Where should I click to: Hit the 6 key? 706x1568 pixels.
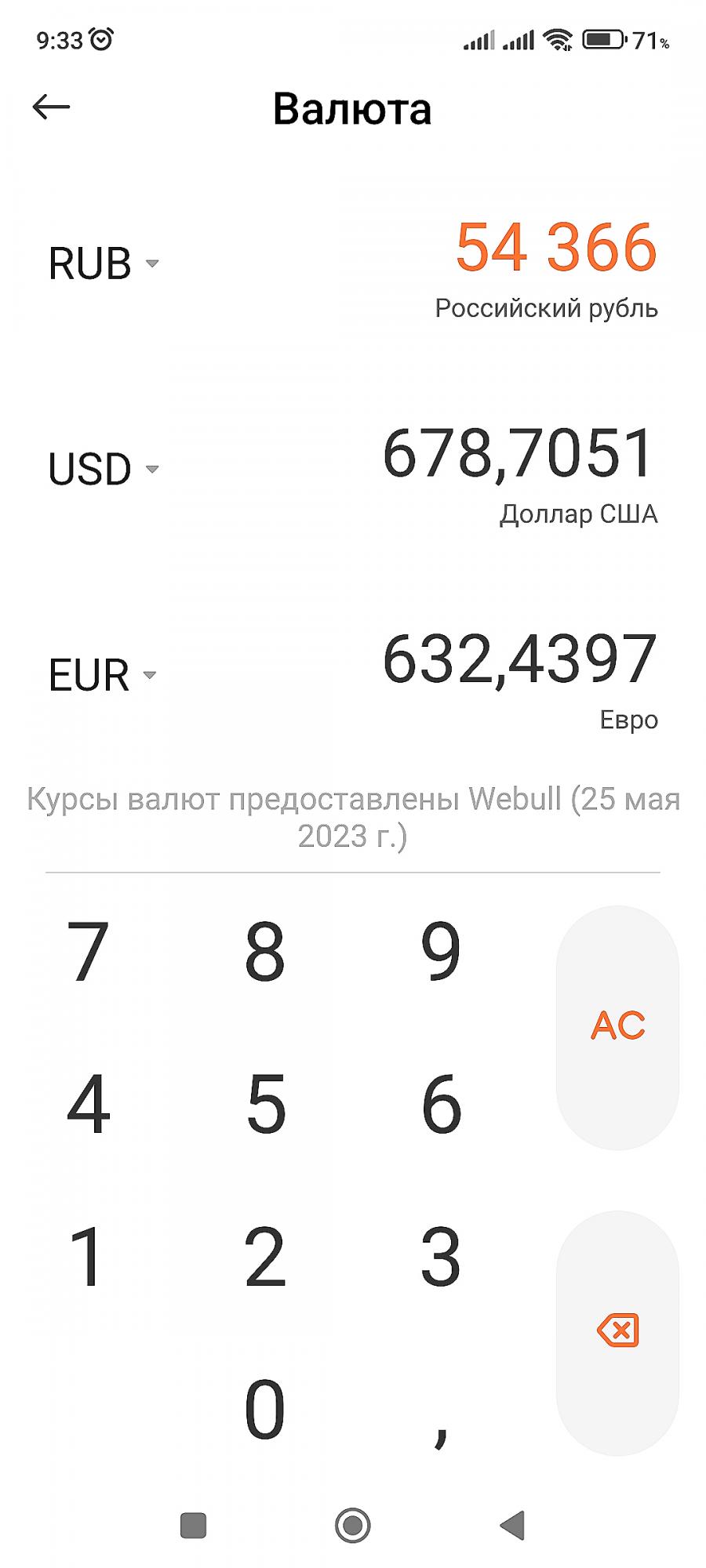tap(441, 1104)
